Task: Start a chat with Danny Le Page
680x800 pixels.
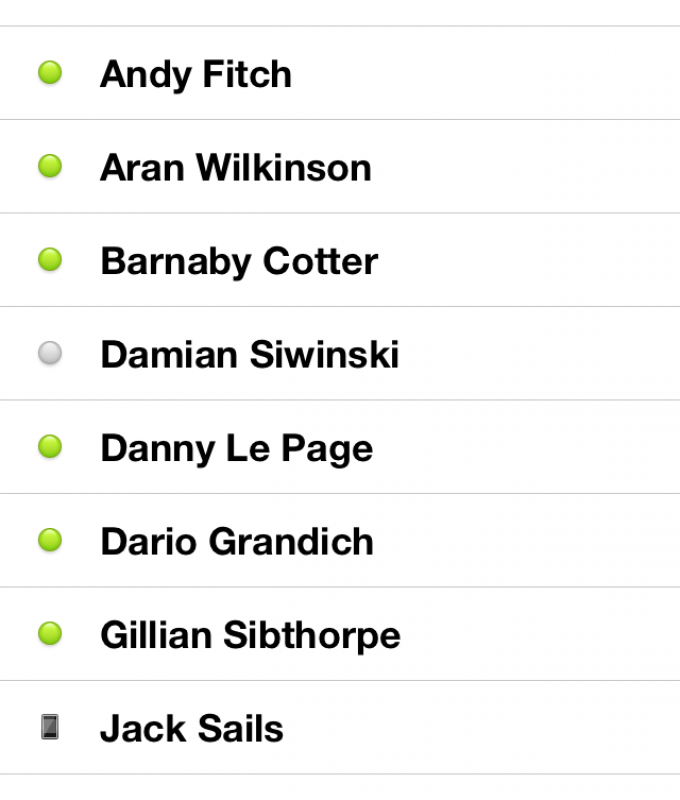Action: (236, 448)
